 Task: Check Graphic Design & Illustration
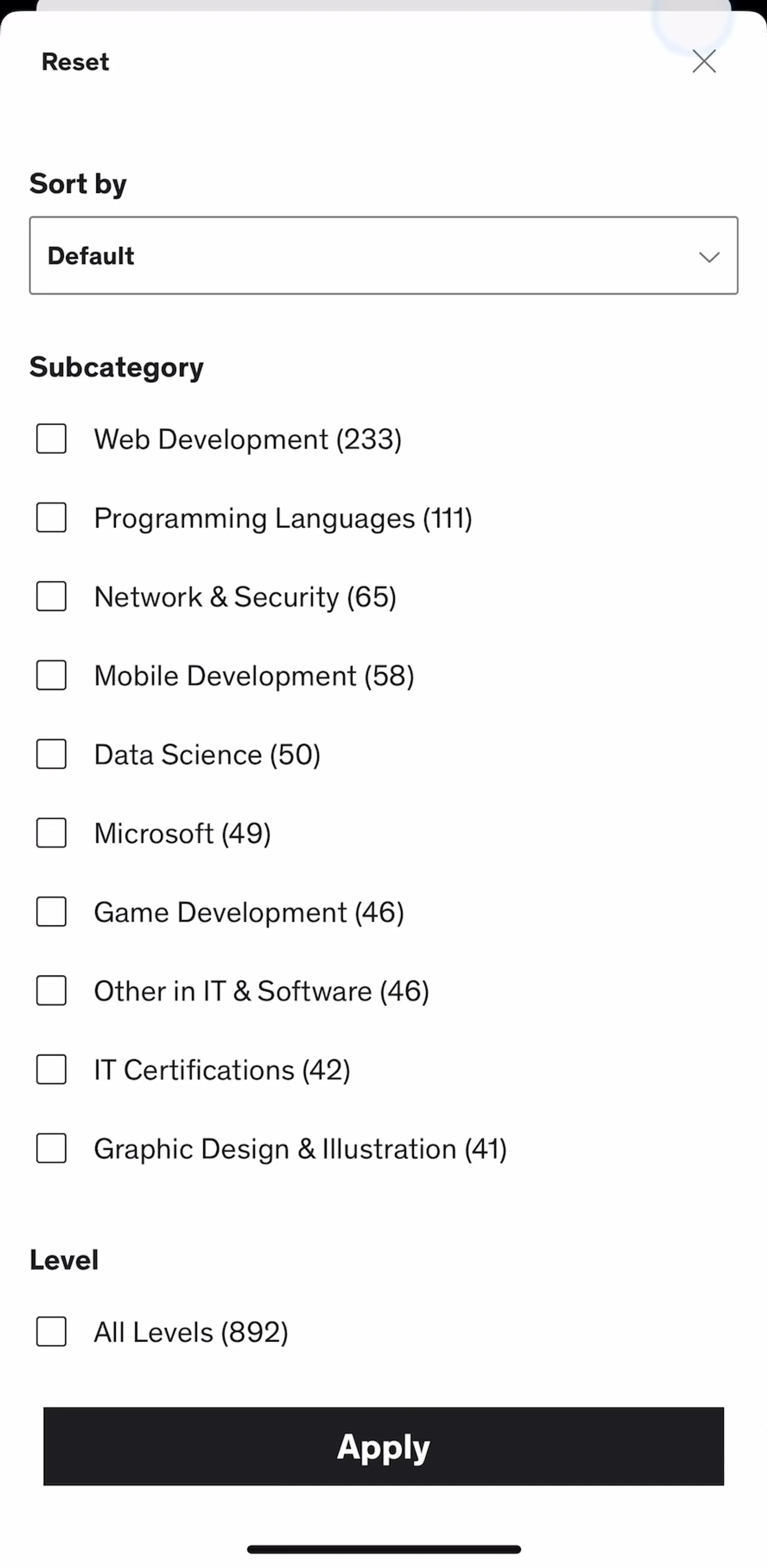51,1149
